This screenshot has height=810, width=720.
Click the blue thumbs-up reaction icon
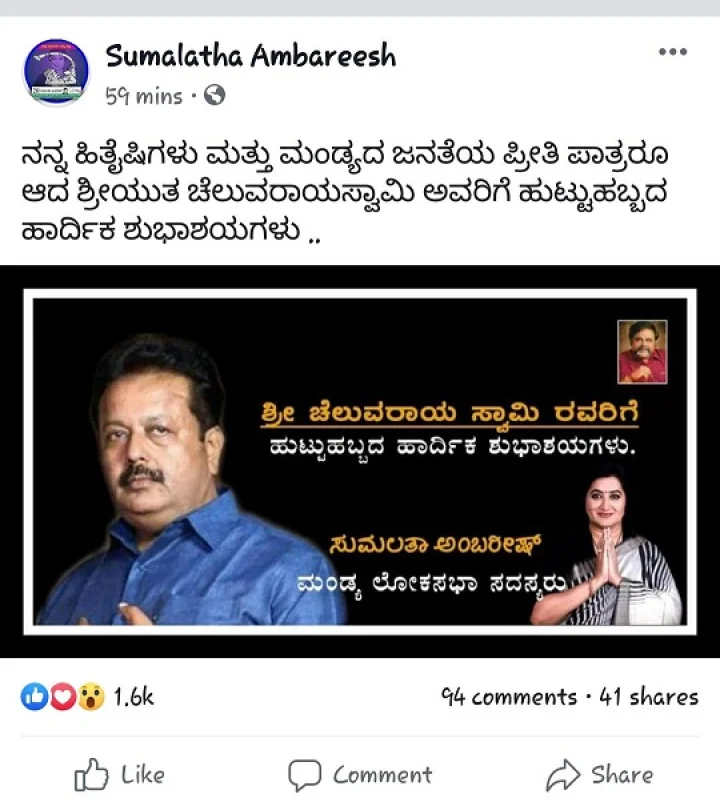[34, 694]
